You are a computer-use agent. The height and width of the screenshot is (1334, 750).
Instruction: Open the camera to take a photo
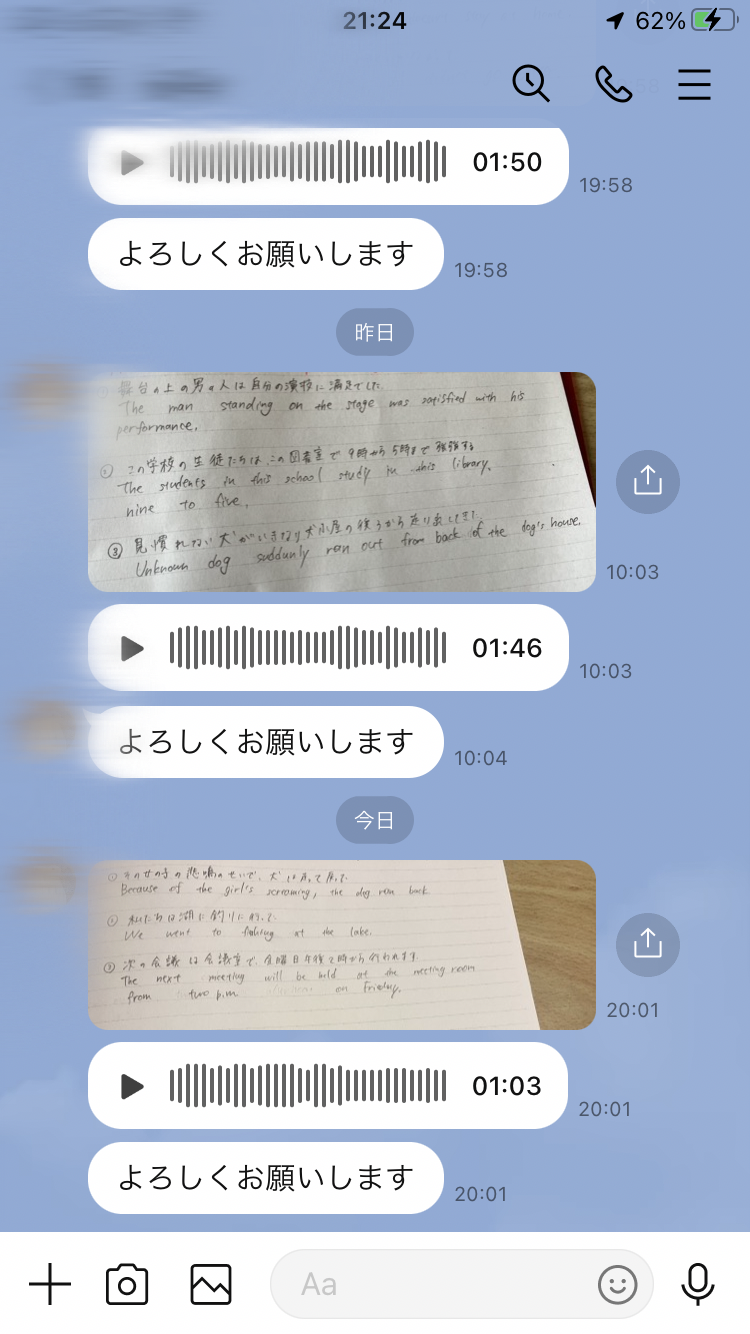[x=127, y=1284]
